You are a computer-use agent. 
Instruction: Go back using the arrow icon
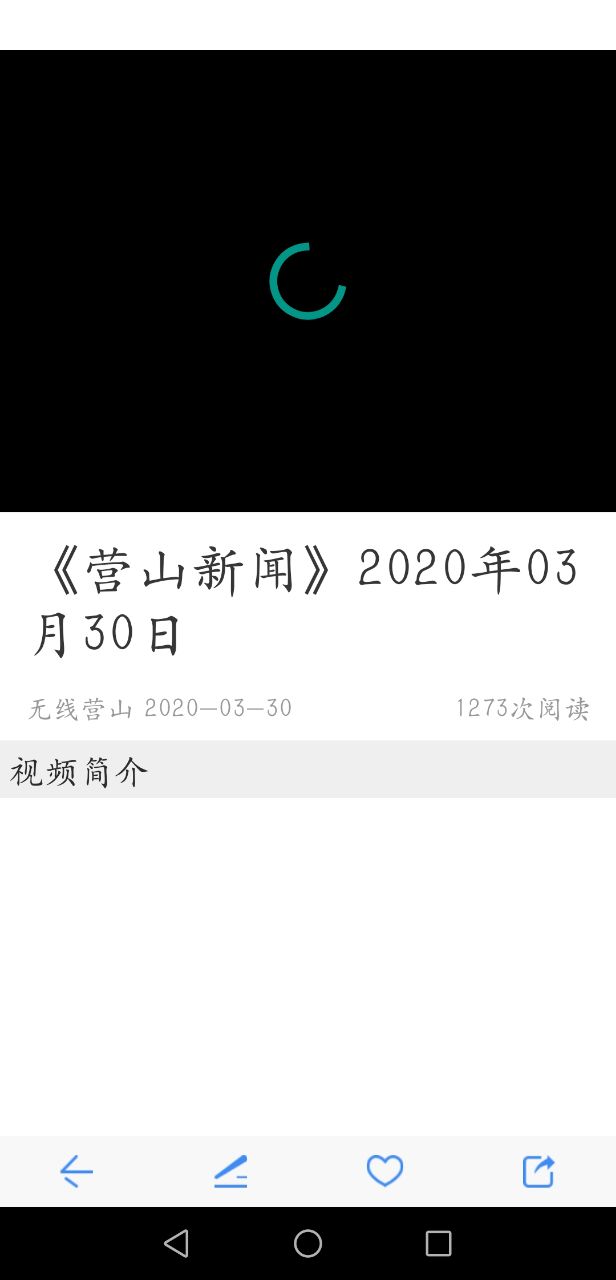point(76,1171)
